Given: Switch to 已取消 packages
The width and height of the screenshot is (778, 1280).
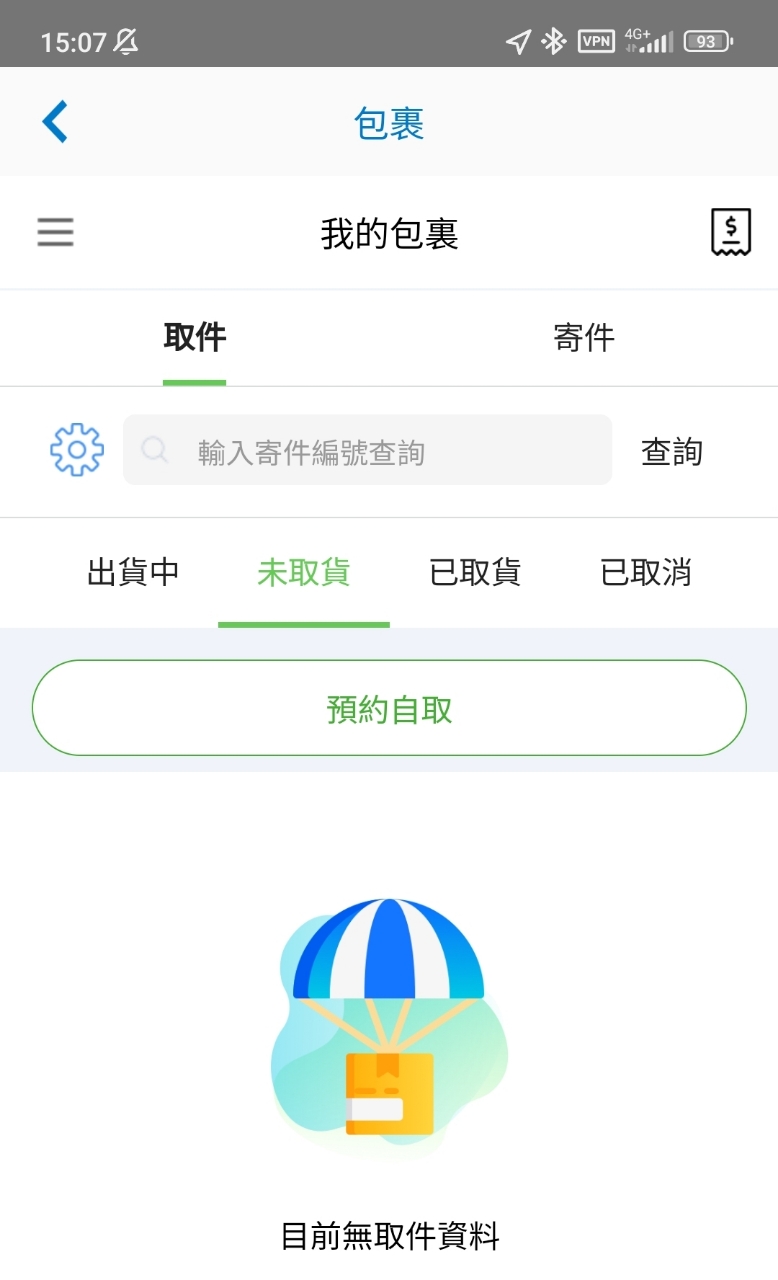Looking at the screenshot, I should [645, 573].
